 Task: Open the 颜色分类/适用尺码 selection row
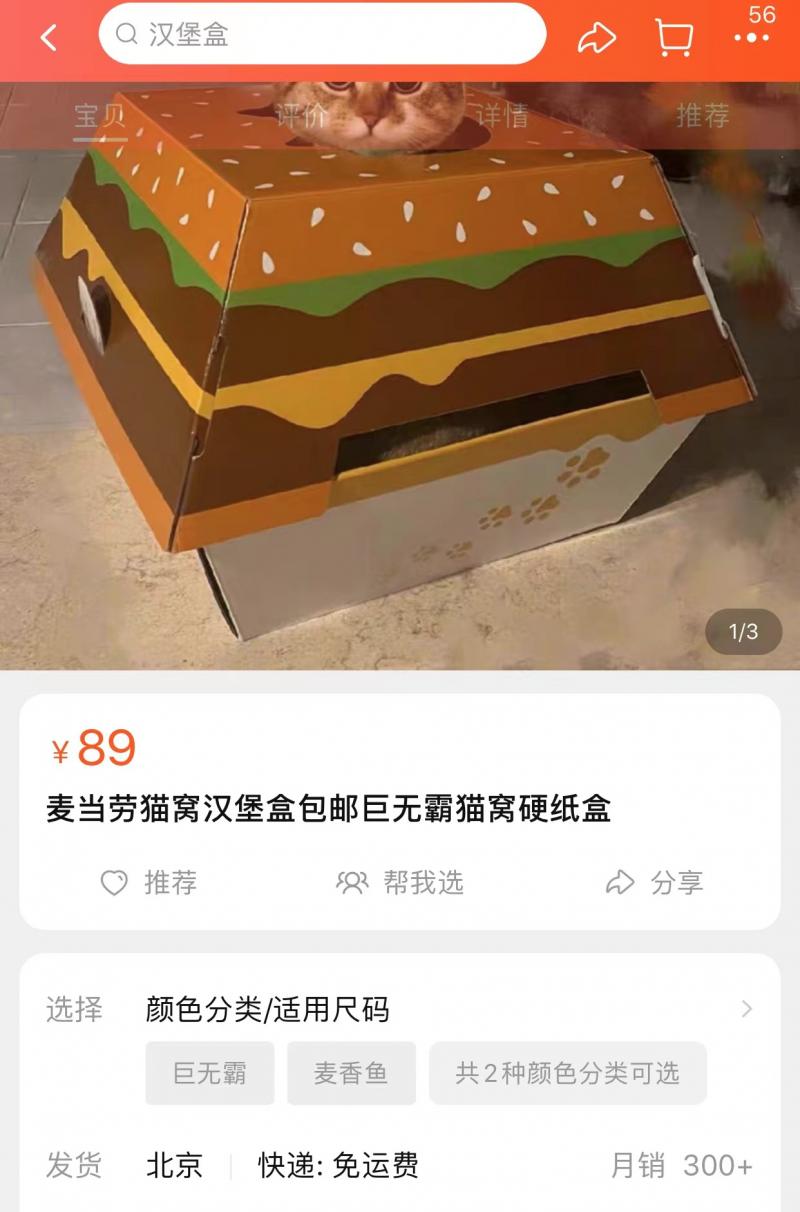click(400, 1009)
